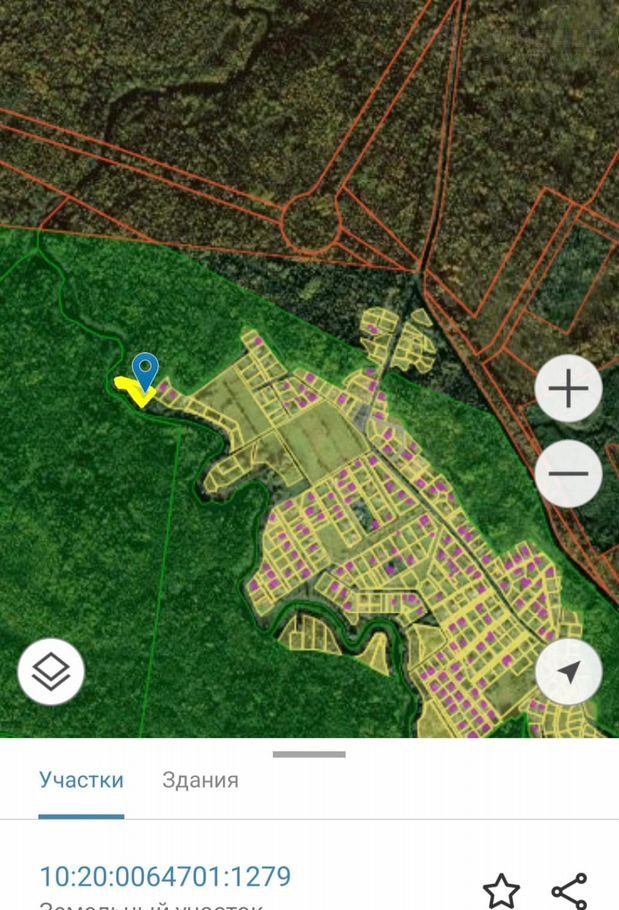Open parcel 10:20:0064701:1279 details
This screenshot has height=910, width=619.
[x=165, y=877]
